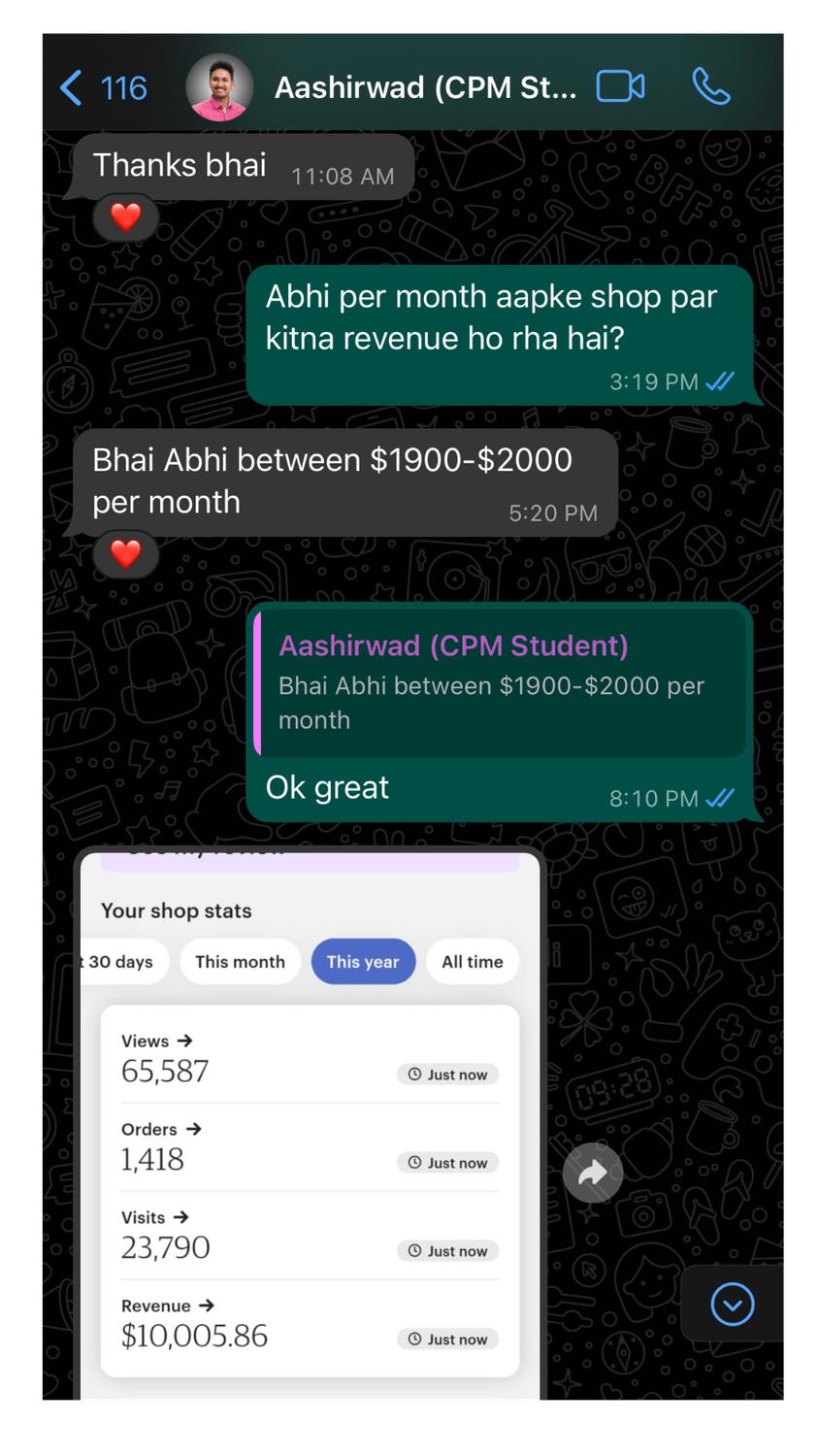819x1456 pixels.
Task: Jump to the latest messages with the down arrow
Action: 732,1304
